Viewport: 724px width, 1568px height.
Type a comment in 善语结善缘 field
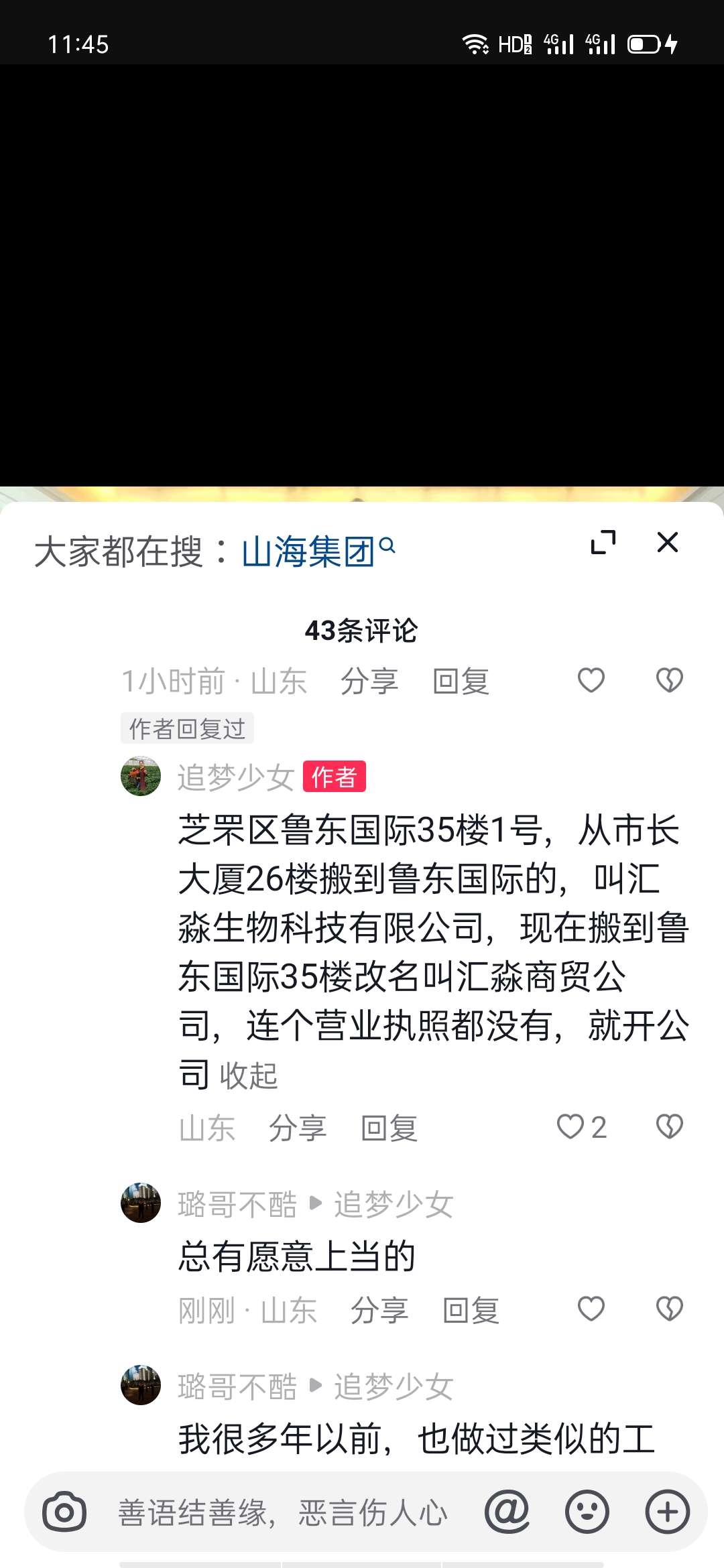[x=282, y=1512]
